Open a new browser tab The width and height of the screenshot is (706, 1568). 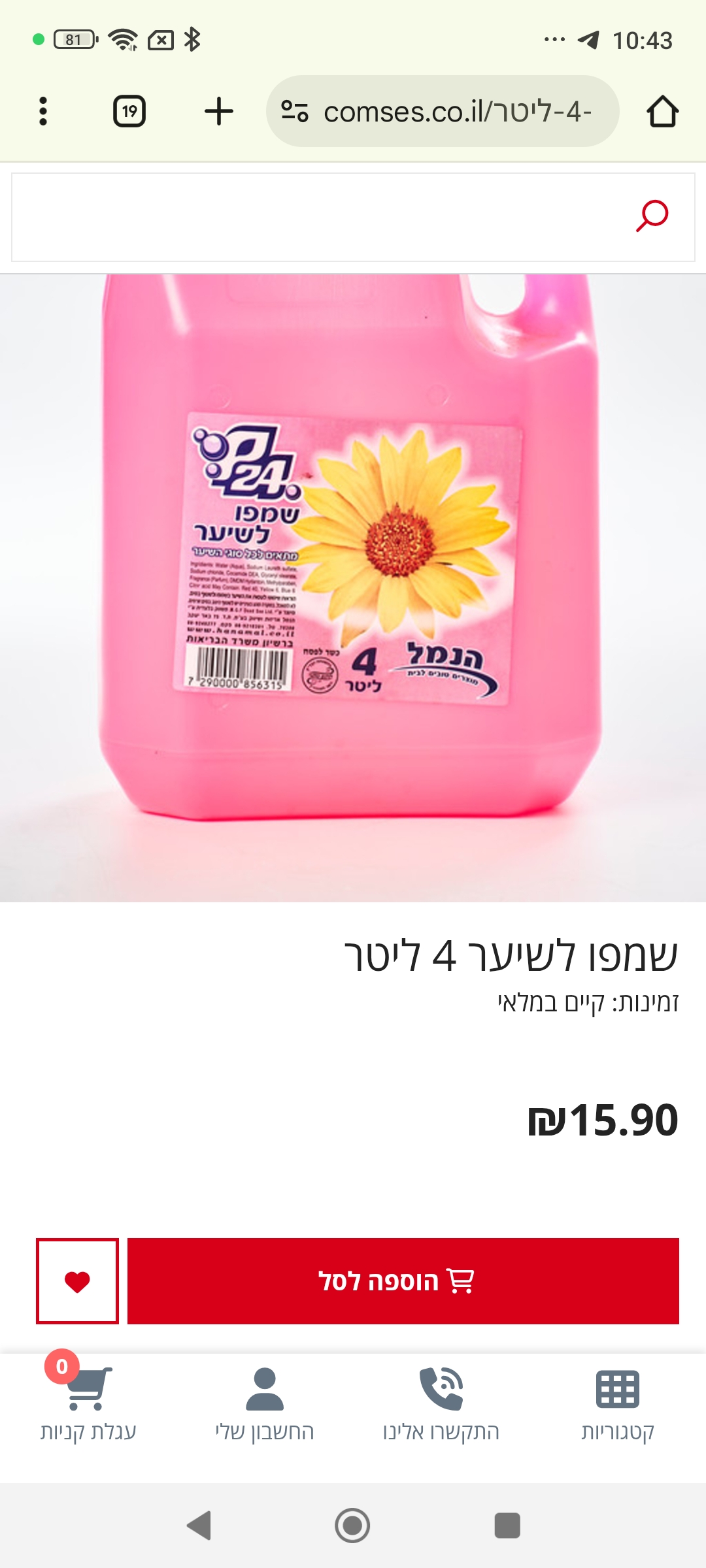coord(218,111)
